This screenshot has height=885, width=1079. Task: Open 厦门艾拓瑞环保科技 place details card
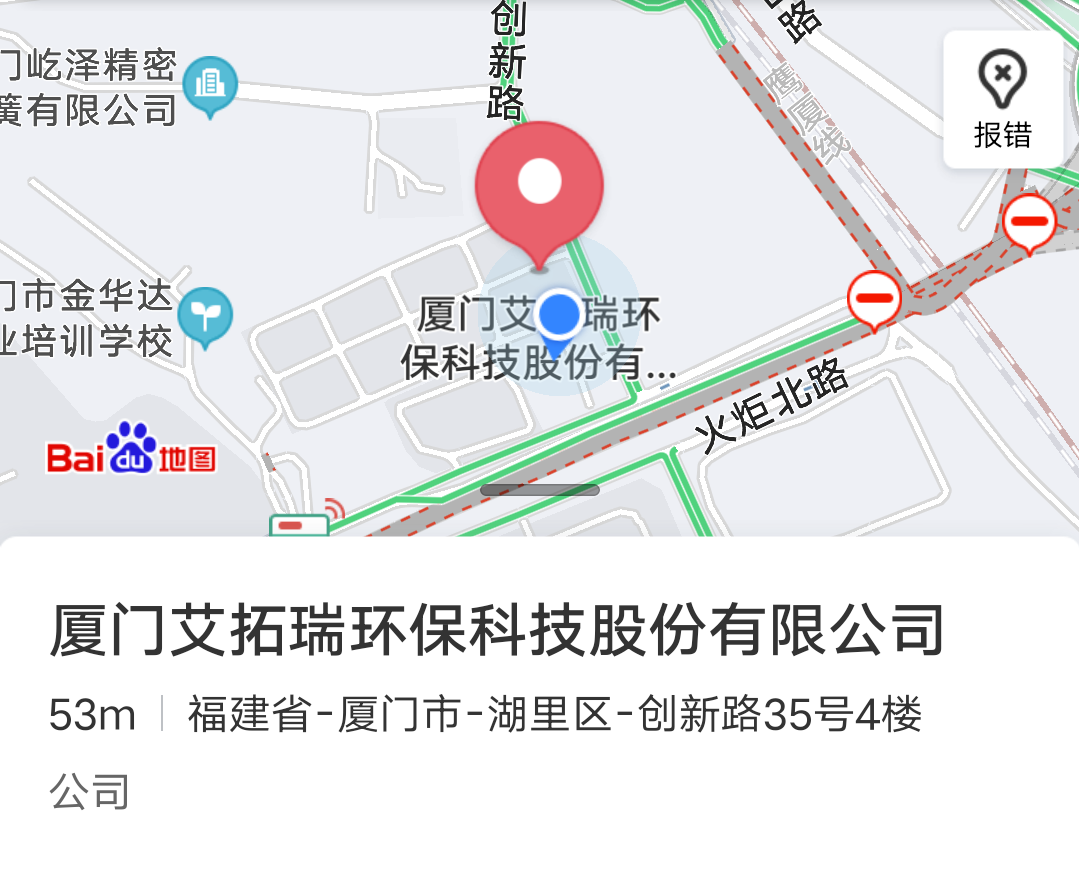pos(497,632)
